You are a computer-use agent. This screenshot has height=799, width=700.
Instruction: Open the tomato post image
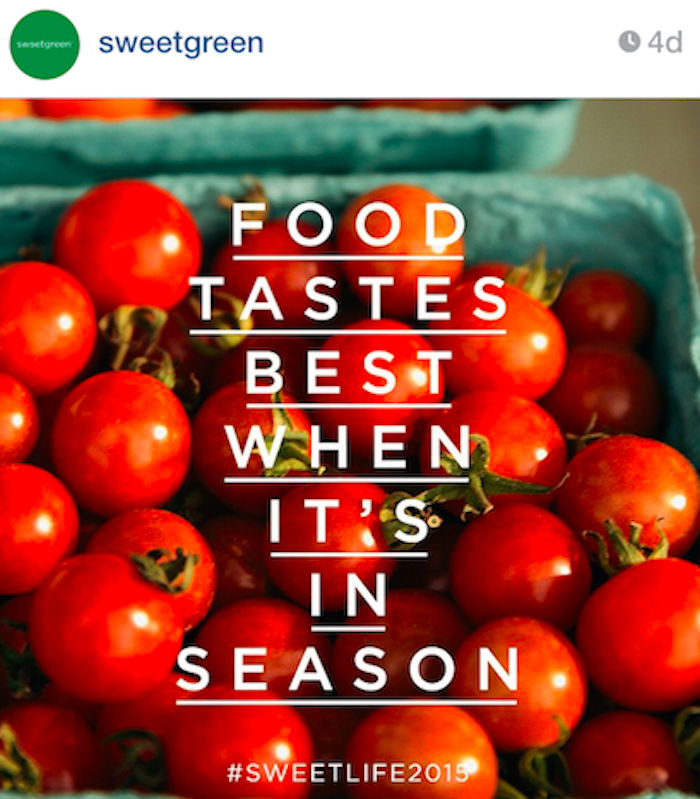coord(350,450)
